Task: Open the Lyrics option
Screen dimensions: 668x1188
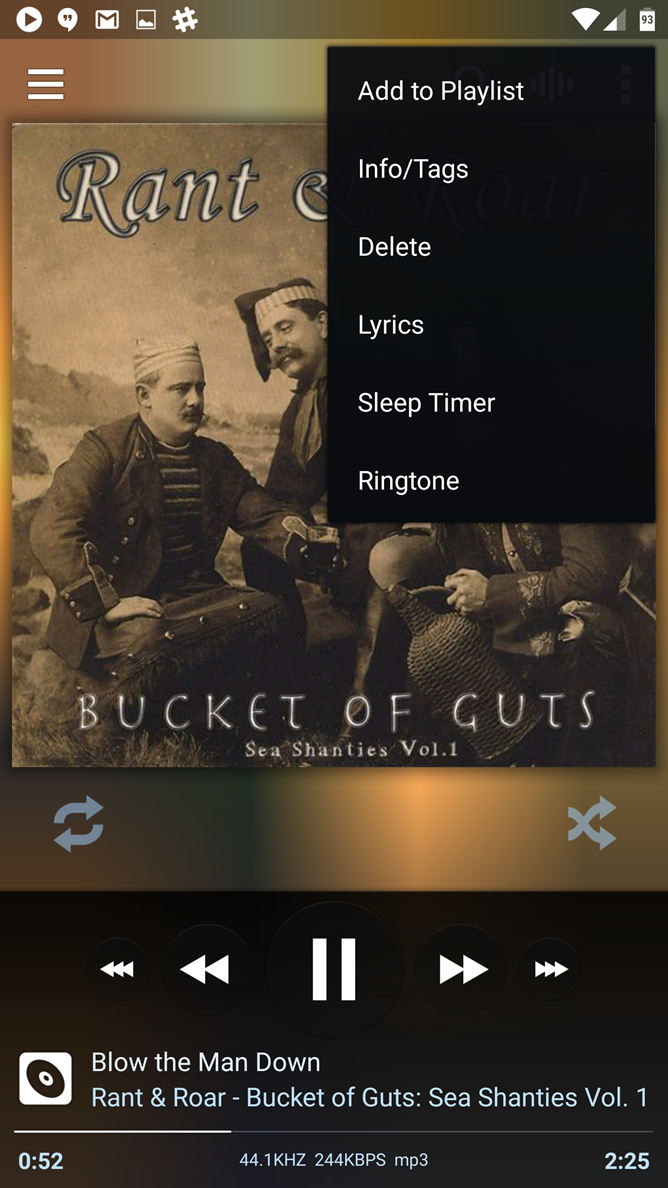Action: [x=491, y=325]
